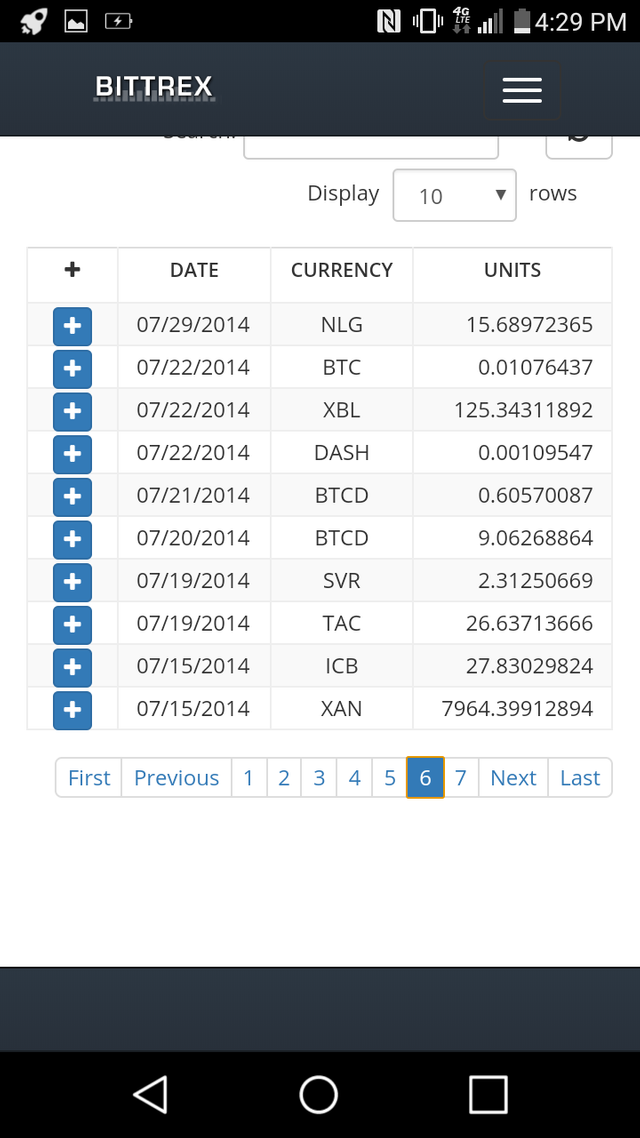Go to the Previous page
The image size is (640, 1138).
(176, 778)
